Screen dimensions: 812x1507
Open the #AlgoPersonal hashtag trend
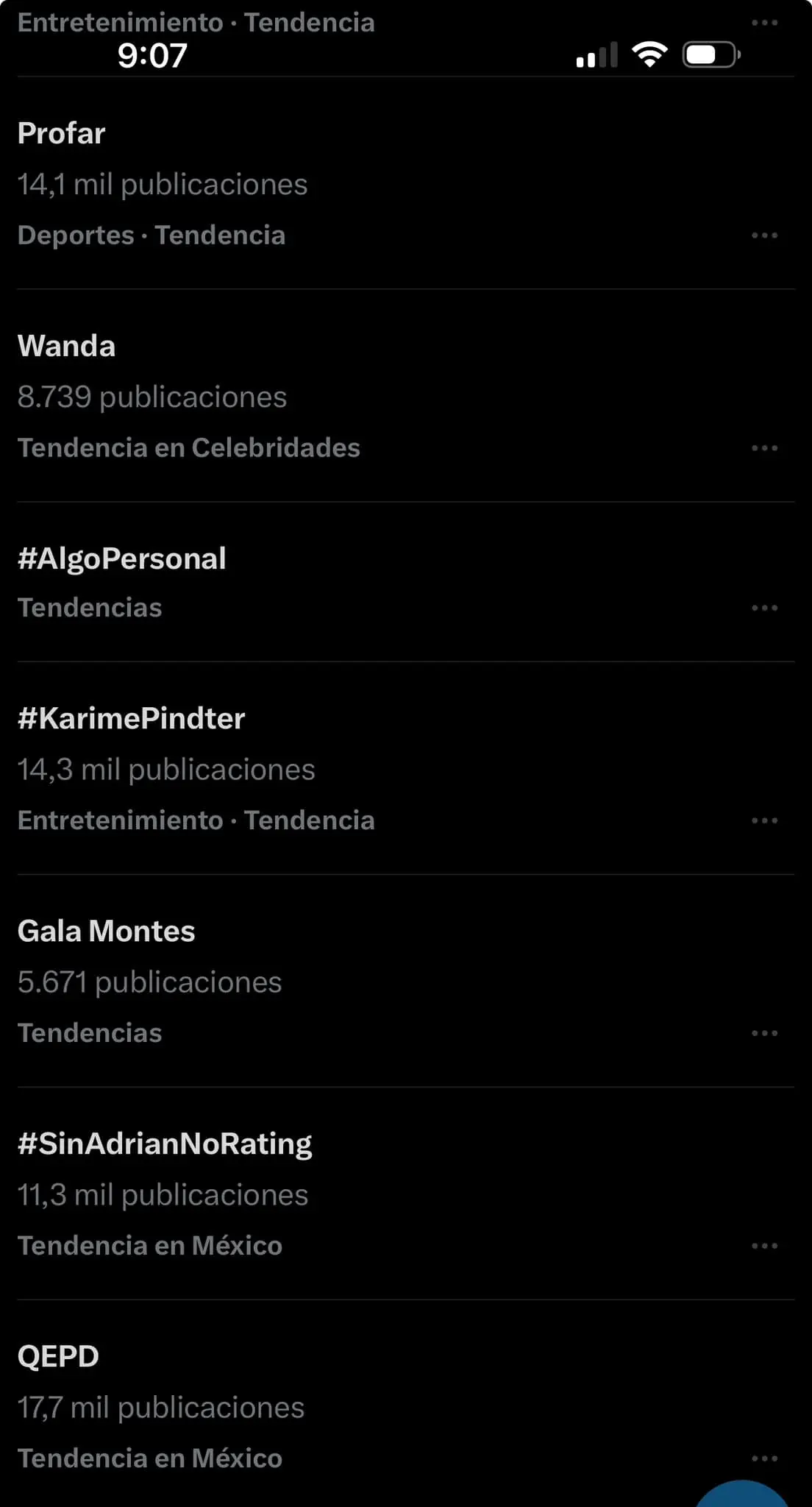tap(122, 559)
